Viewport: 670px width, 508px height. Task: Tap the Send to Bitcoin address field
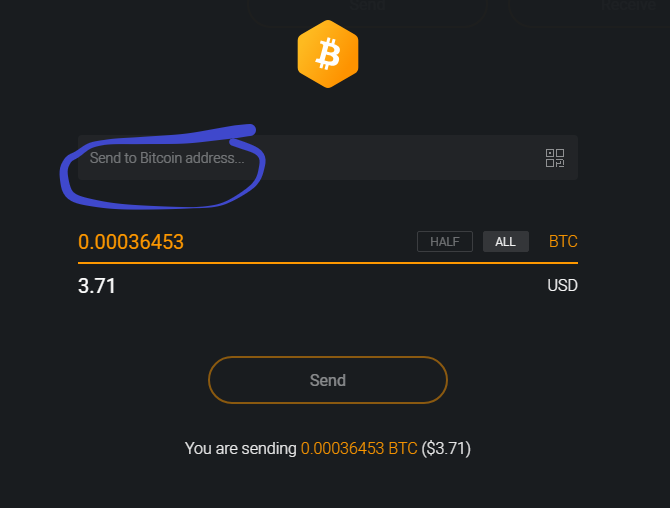coord(327,158)
